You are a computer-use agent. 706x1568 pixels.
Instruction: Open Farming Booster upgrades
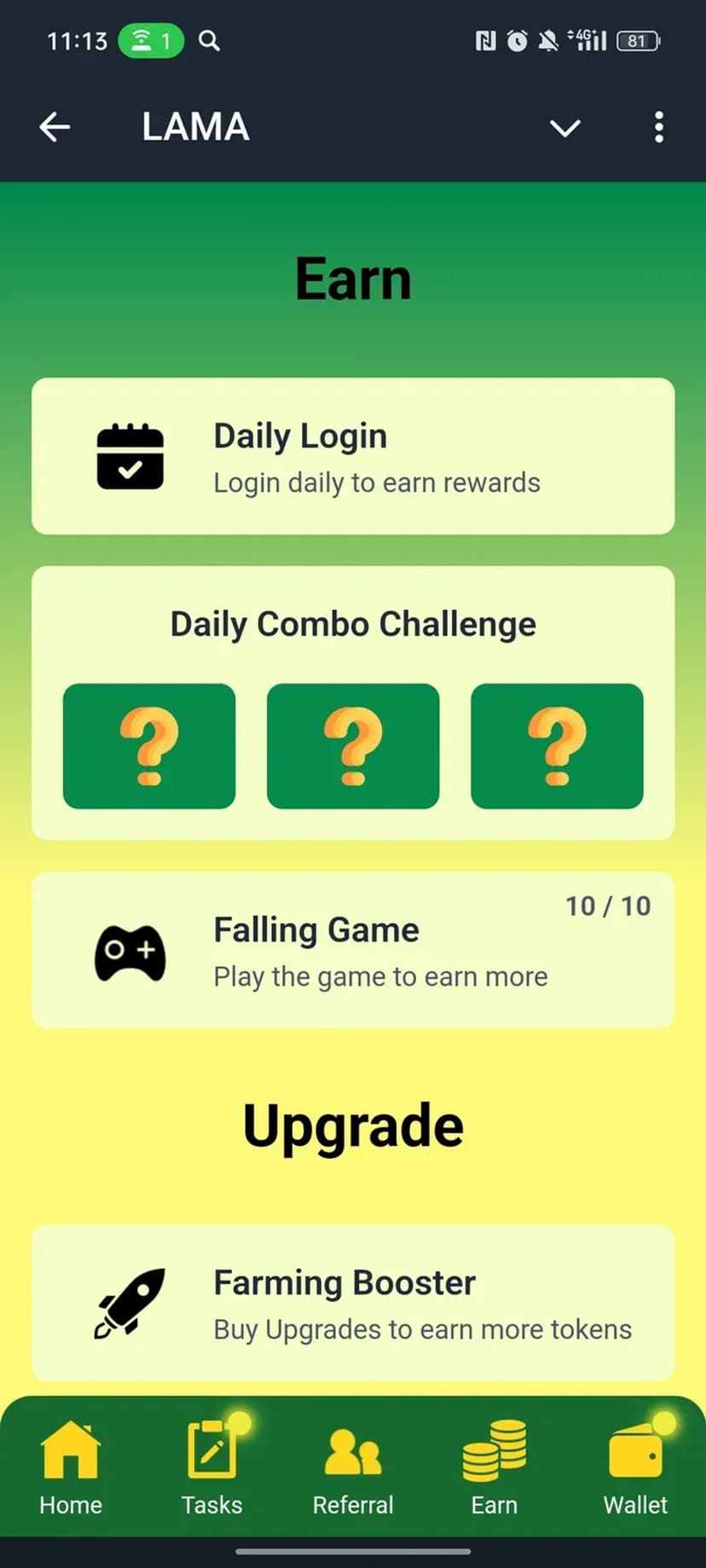(353, 1303)
